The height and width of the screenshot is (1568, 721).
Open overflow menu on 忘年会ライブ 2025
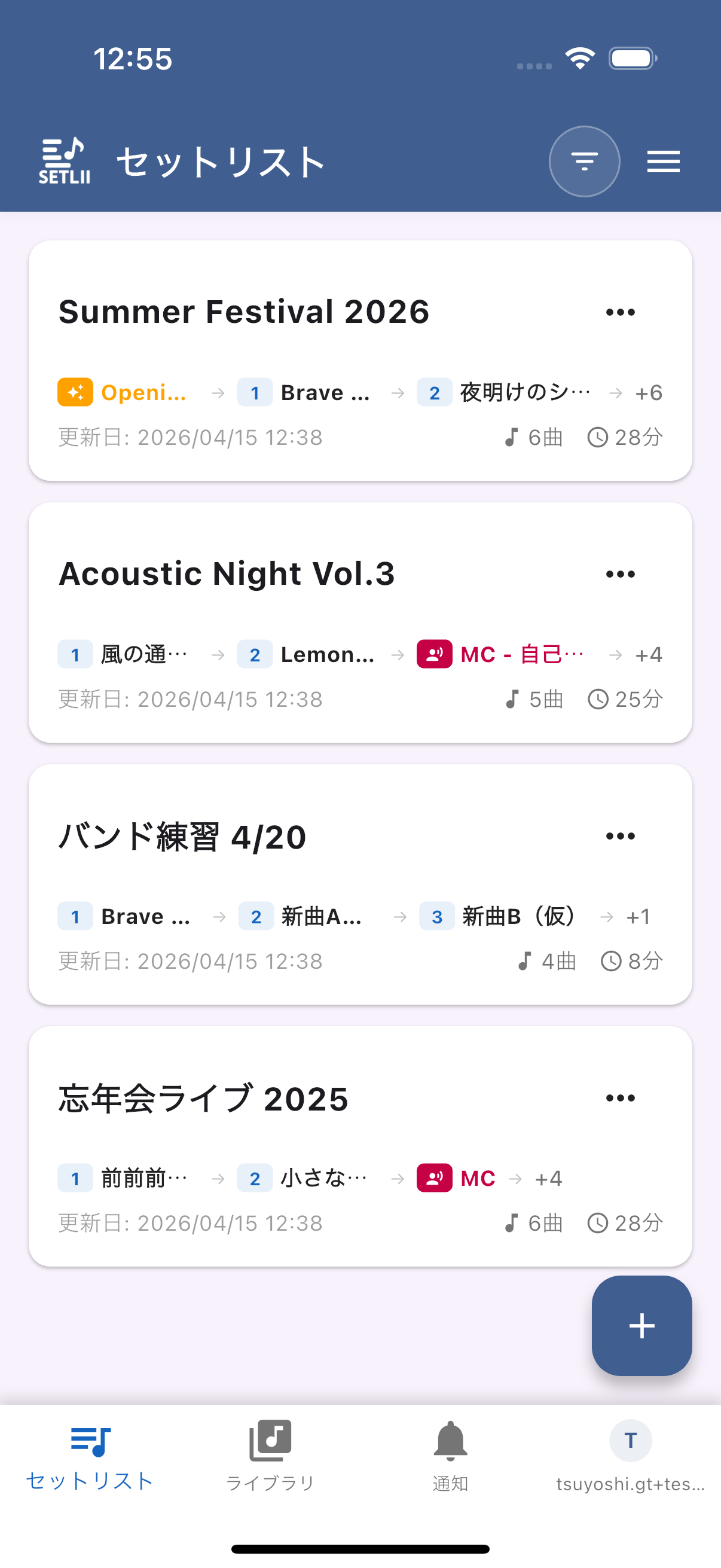tap(620, 1097)
